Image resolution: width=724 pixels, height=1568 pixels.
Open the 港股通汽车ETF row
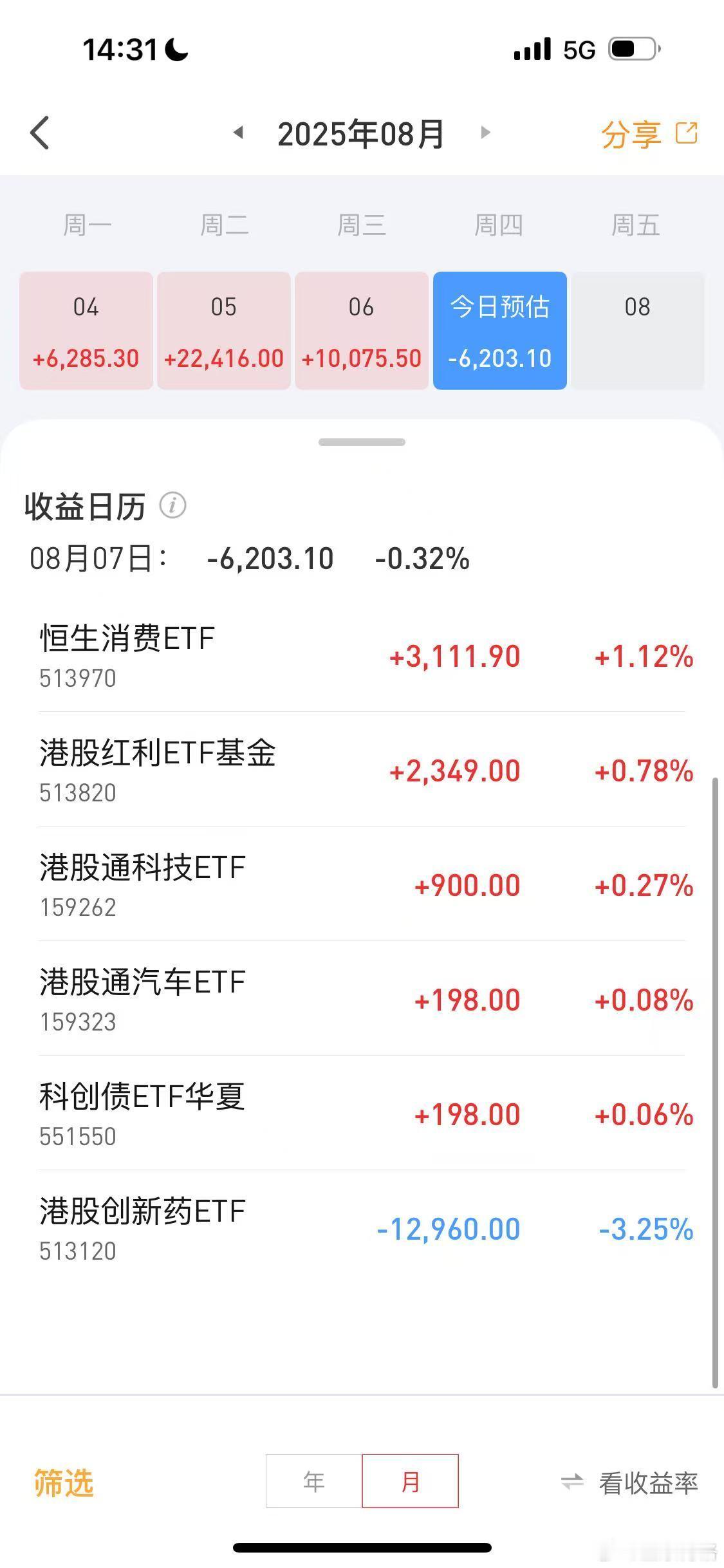click(362, 999)
